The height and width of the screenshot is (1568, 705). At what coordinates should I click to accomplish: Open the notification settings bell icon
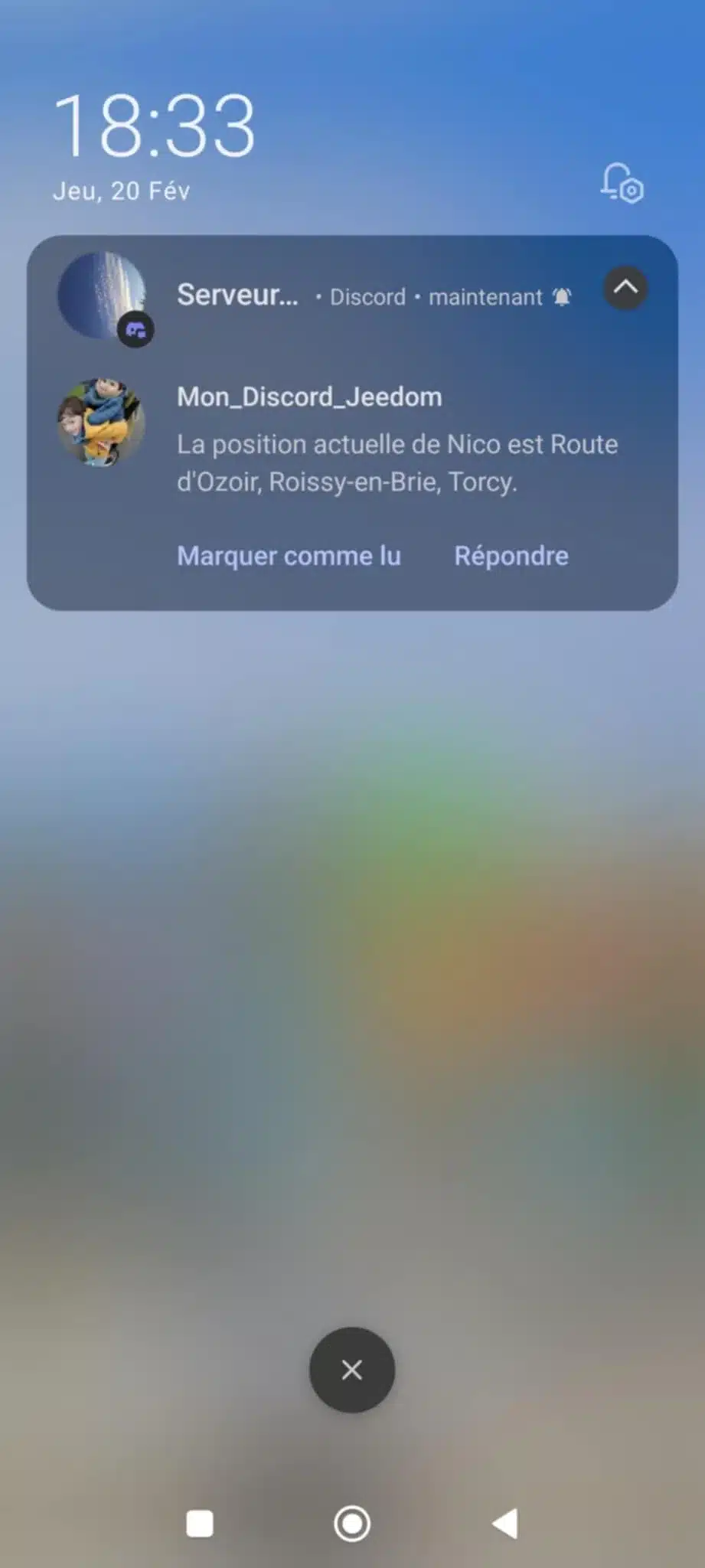pos(622,183)
